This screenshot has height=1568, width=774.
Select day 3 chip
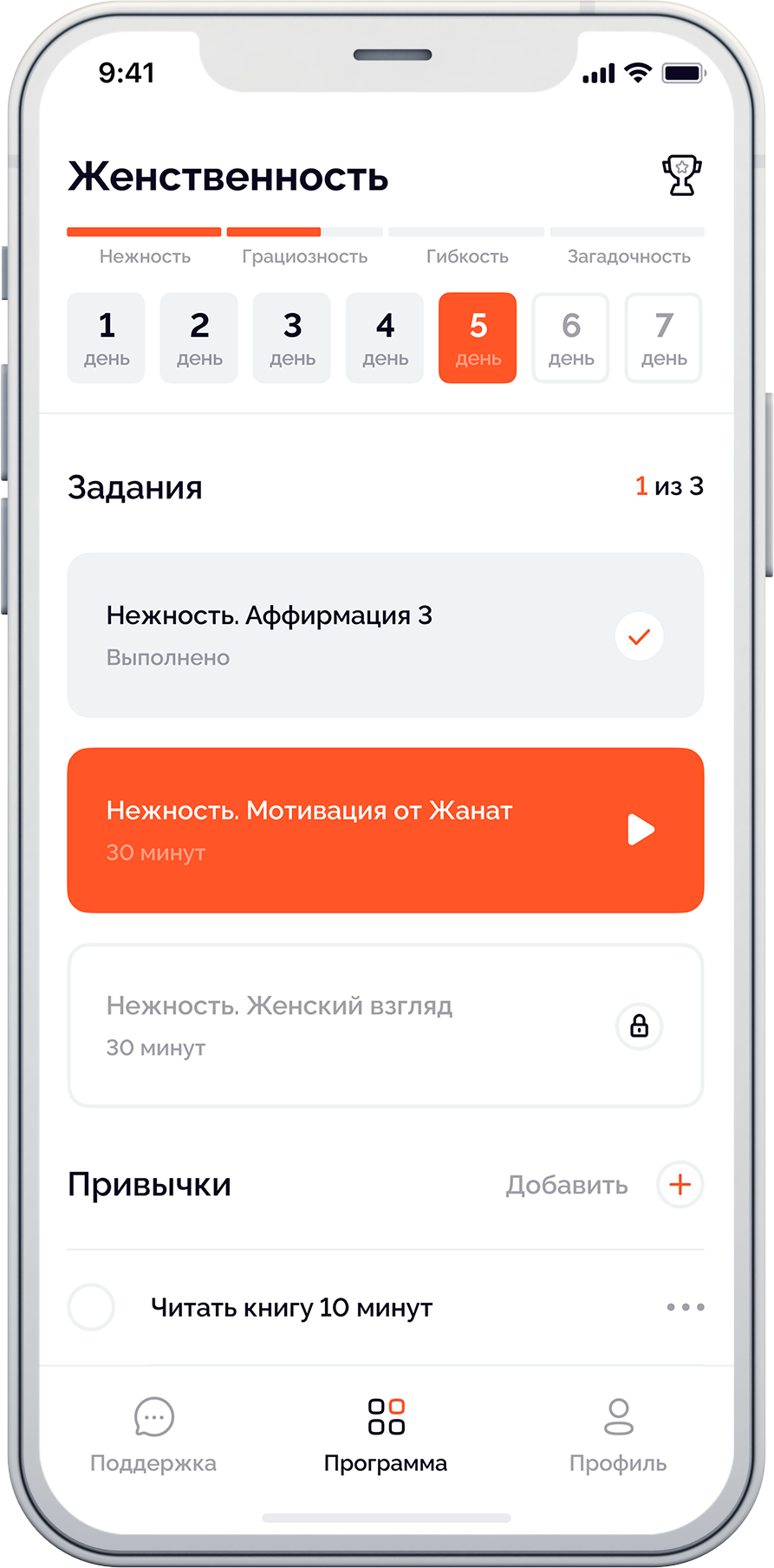292,338
